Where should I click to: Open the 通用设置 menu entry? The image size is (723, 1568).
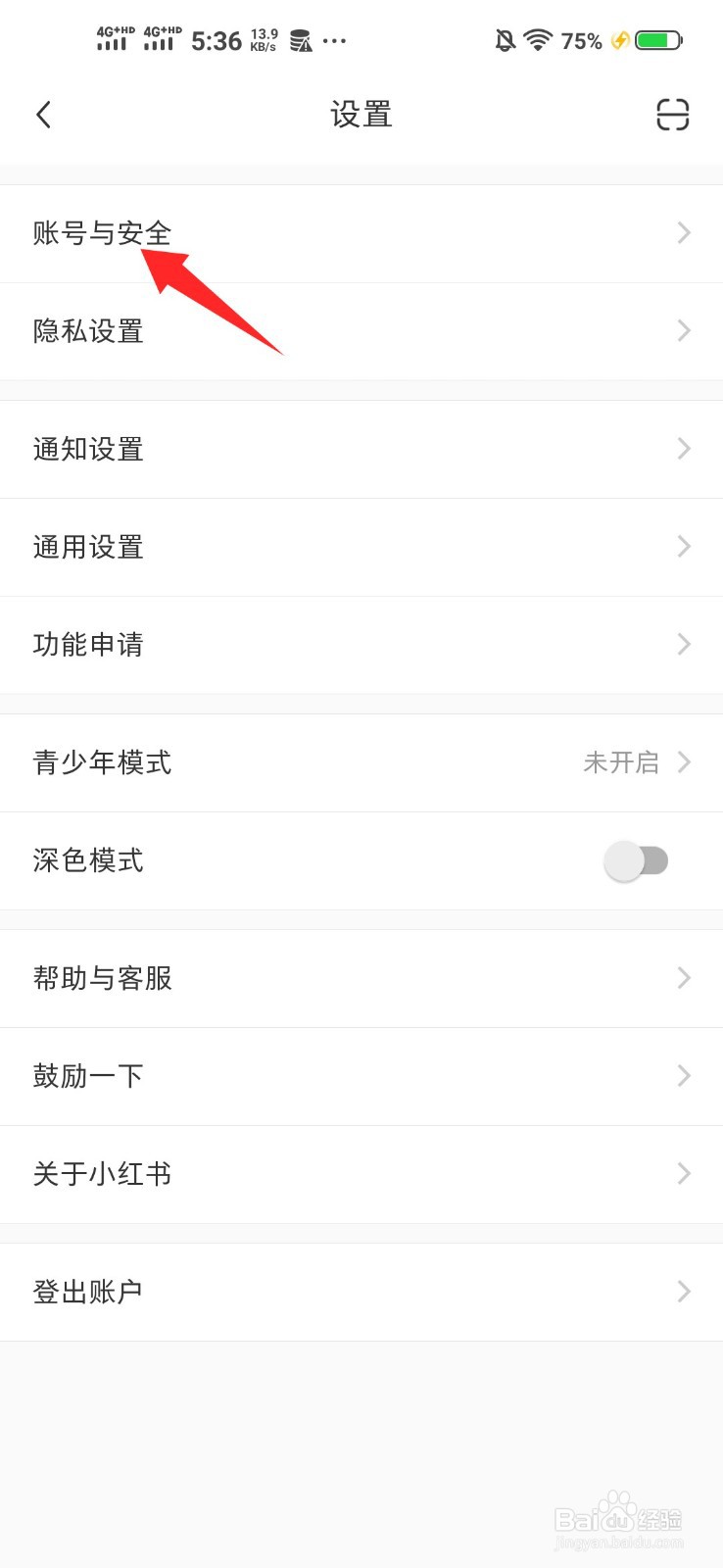[361, 547]
